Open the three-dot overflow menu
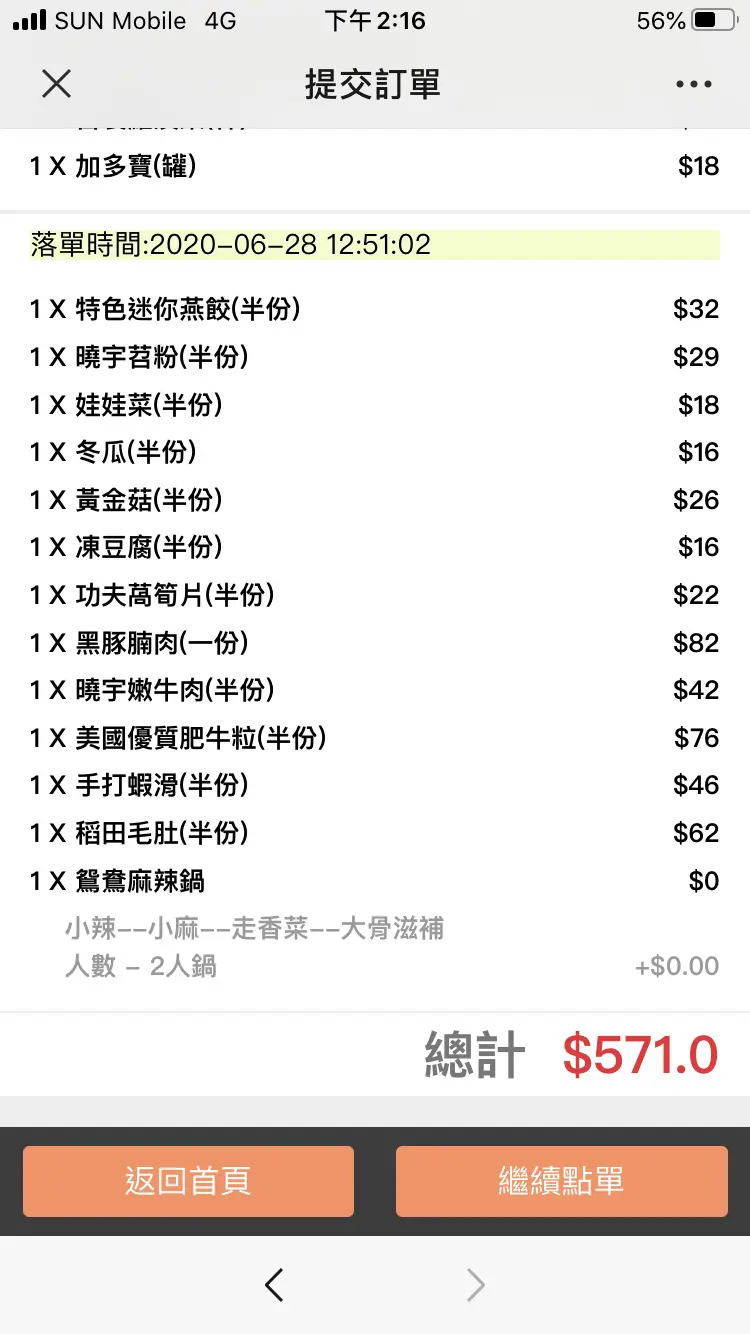This screenshot has height=1334, width=750. (x=693, y=85)
